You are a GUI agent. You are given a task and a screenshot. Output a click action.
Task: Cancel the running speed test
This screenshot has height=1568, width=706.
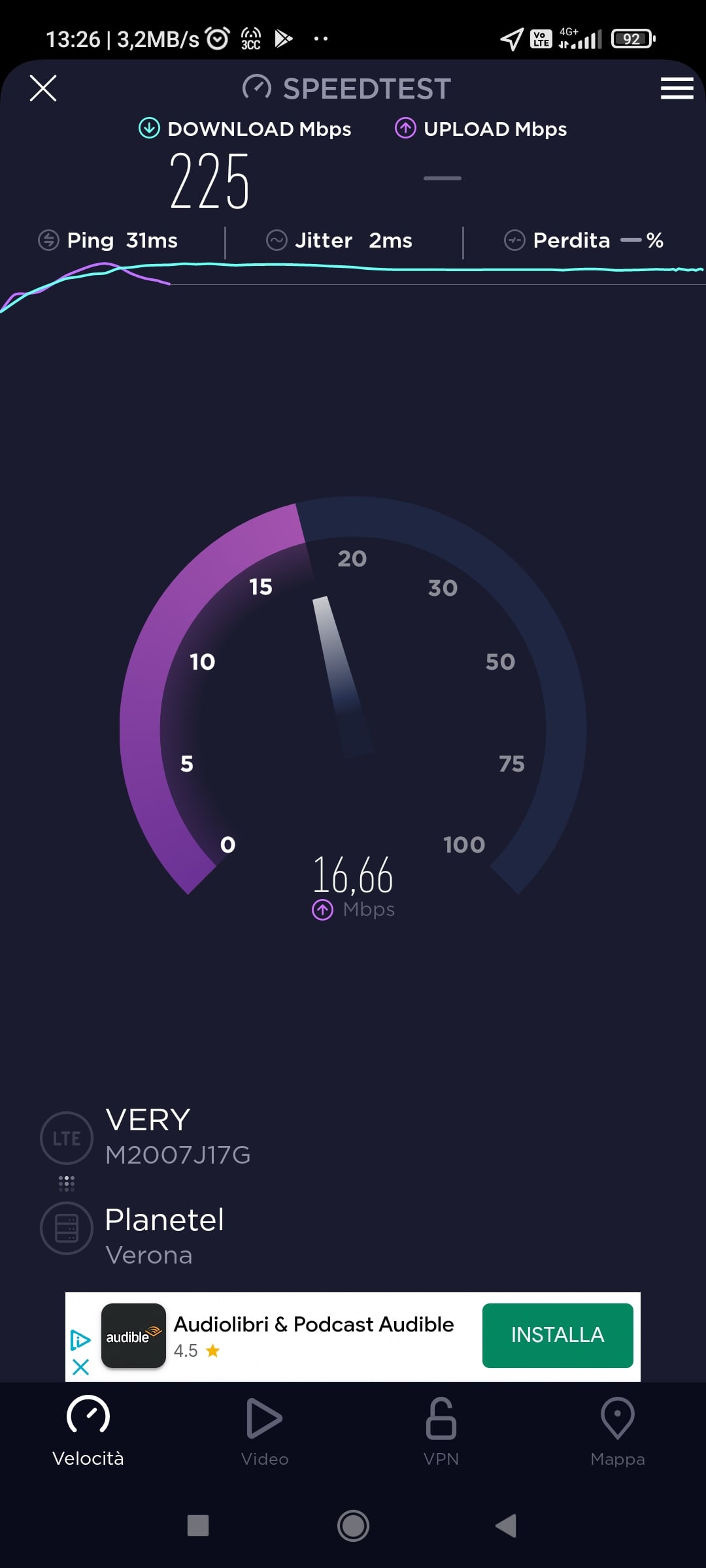pyautogui.click(x=43, y=88)
